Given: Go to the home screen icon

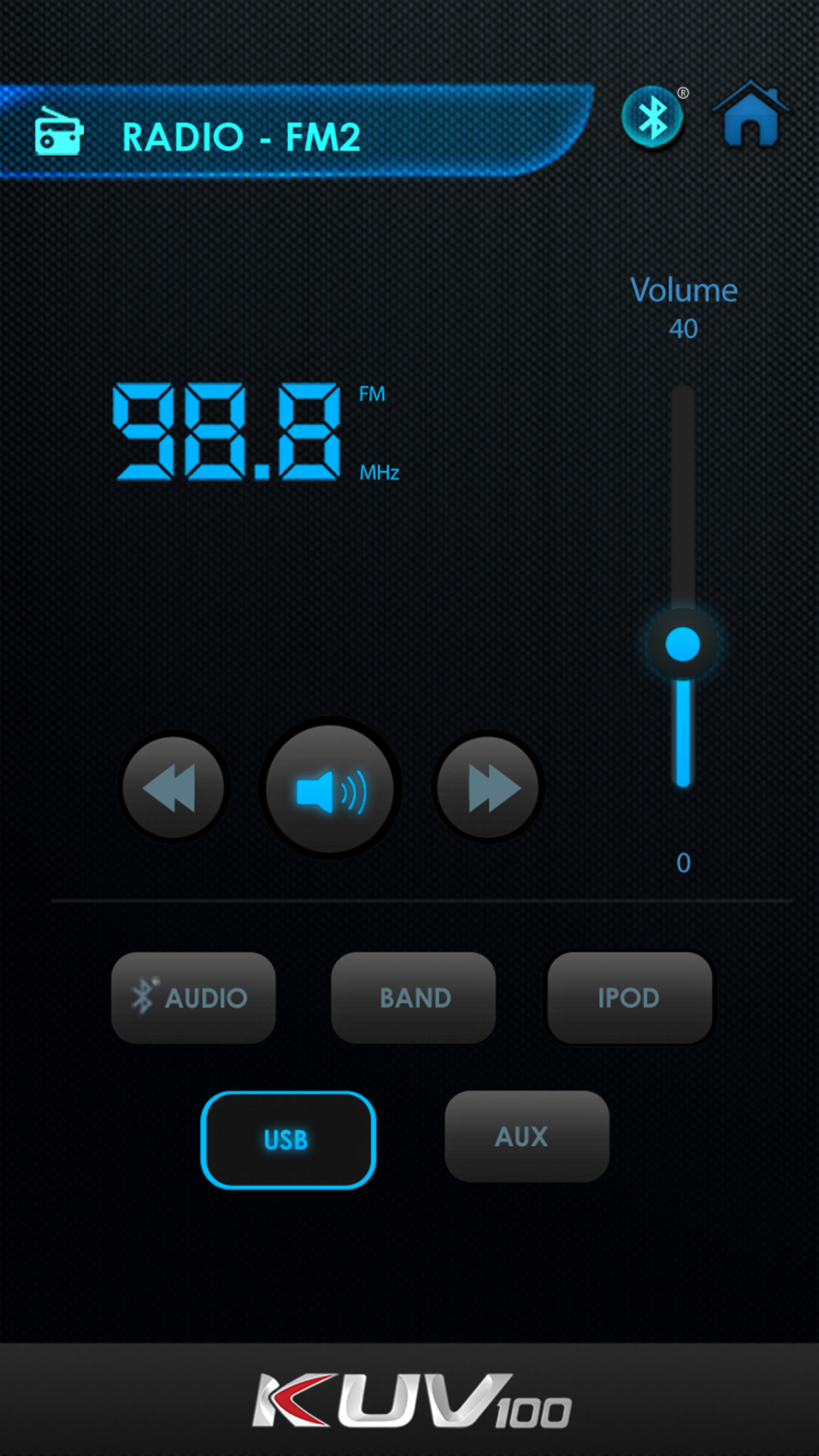Looking at the screenshot, I should (750, 113).
